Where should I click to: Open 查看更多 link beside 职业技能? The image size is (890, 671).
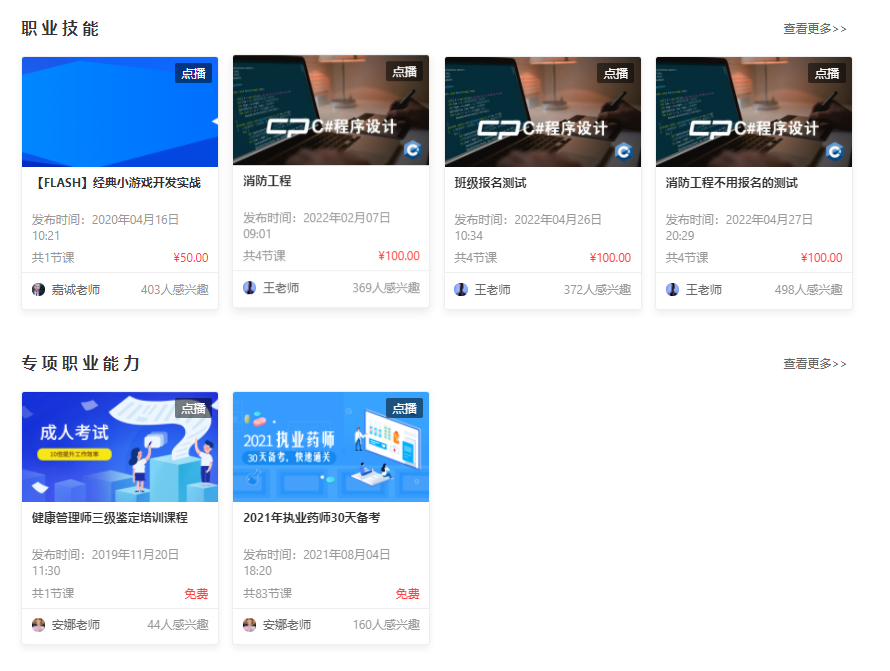814,29
